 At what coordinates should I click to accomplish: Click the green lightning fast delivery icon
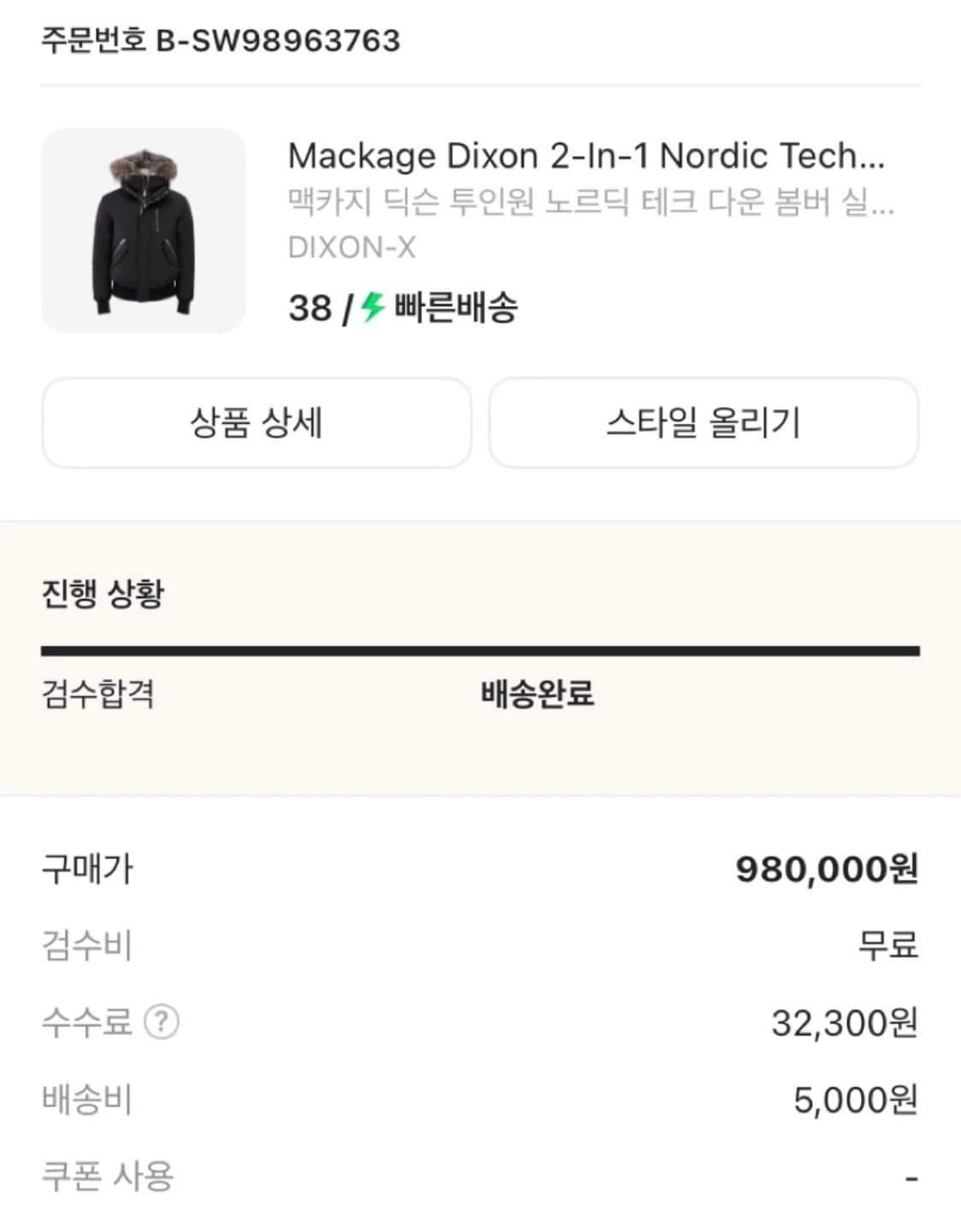(x=369, y=313)
